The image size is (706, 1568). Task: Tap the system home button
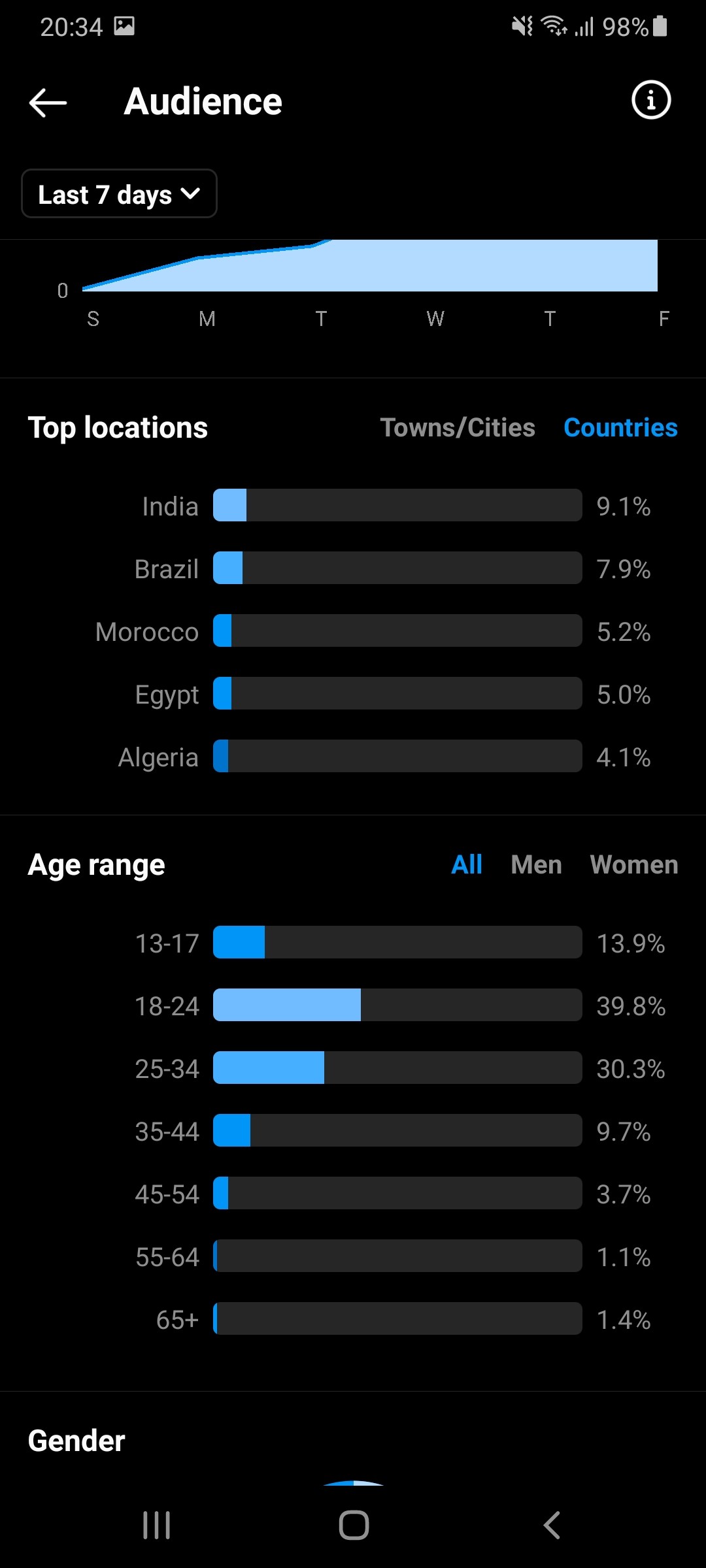click(x=354, y=1526)
